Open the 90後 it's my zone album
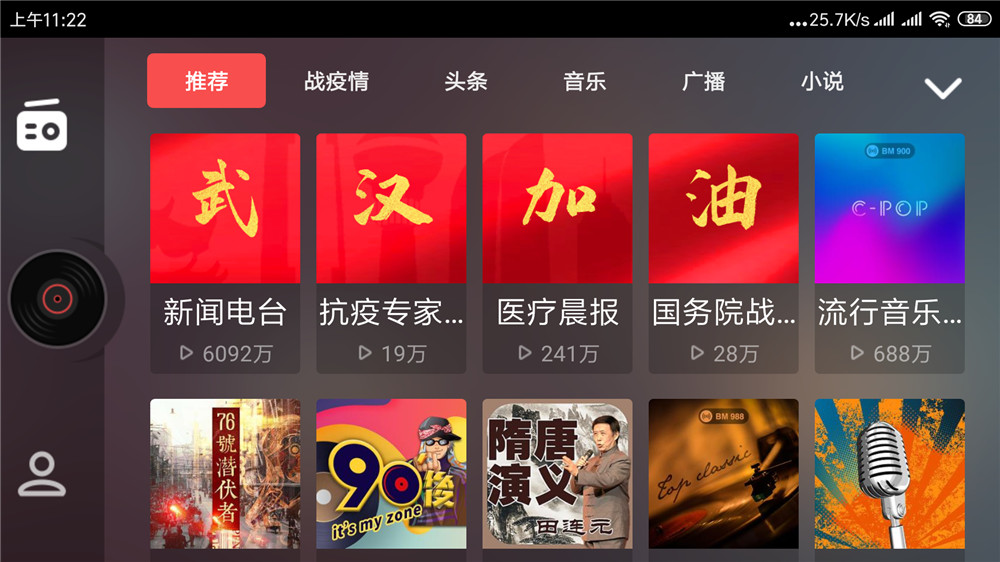The height and width of the screenshot is (562, 1000). click(x=391, y=474)
